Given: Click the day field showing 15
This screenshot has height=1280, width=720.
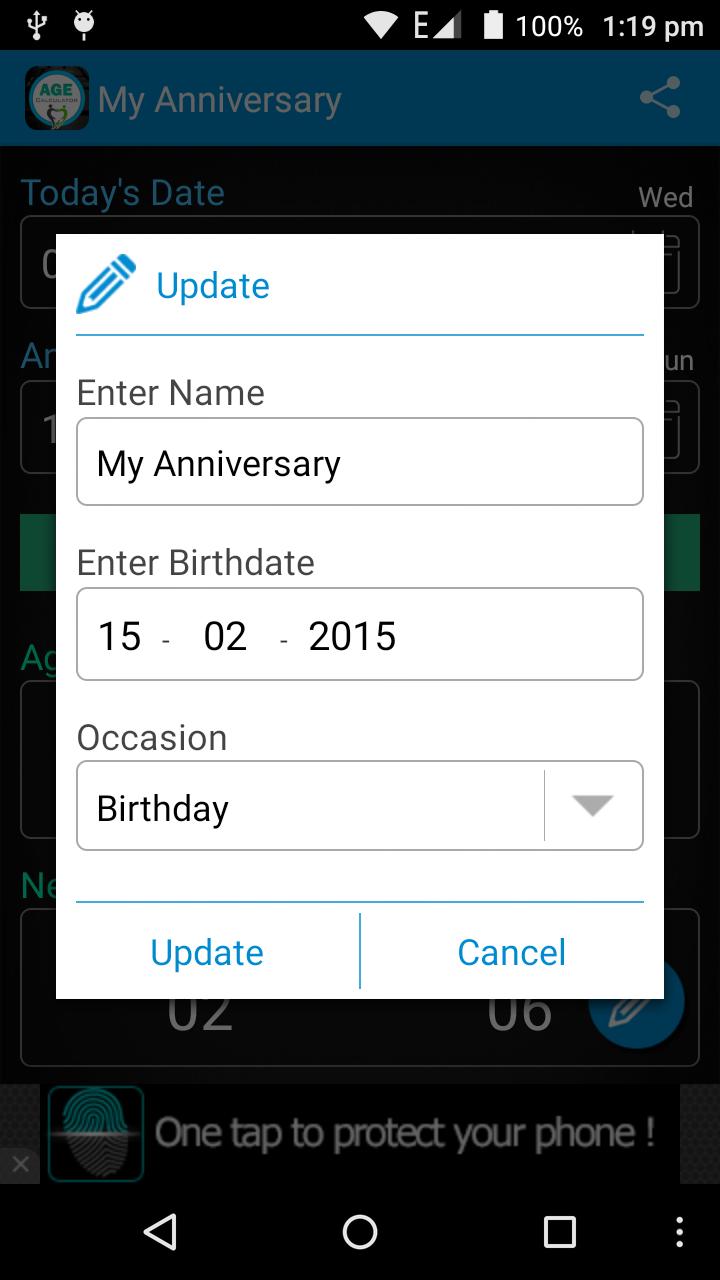Looking at the screenshot, I should [120, 635].
